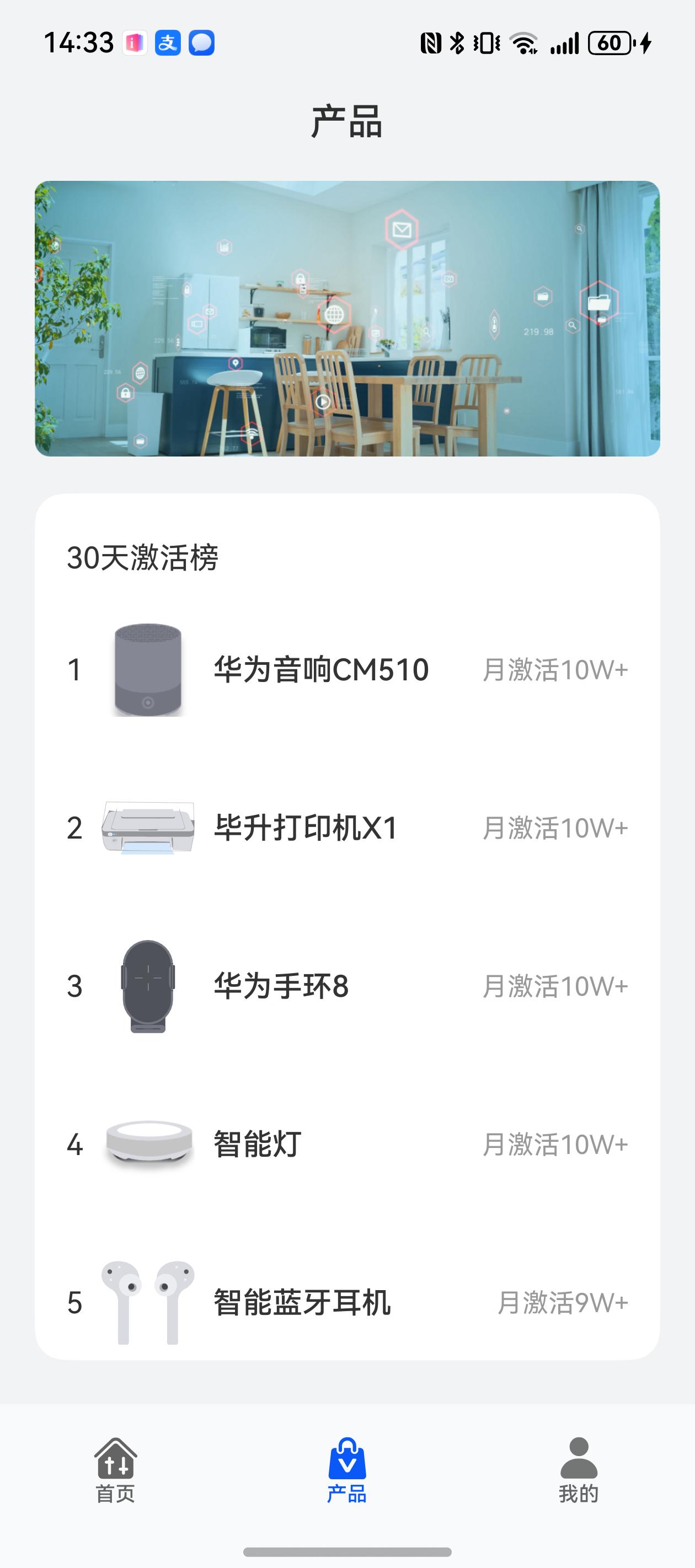Select the 毕升打印机X1 row

347,828
